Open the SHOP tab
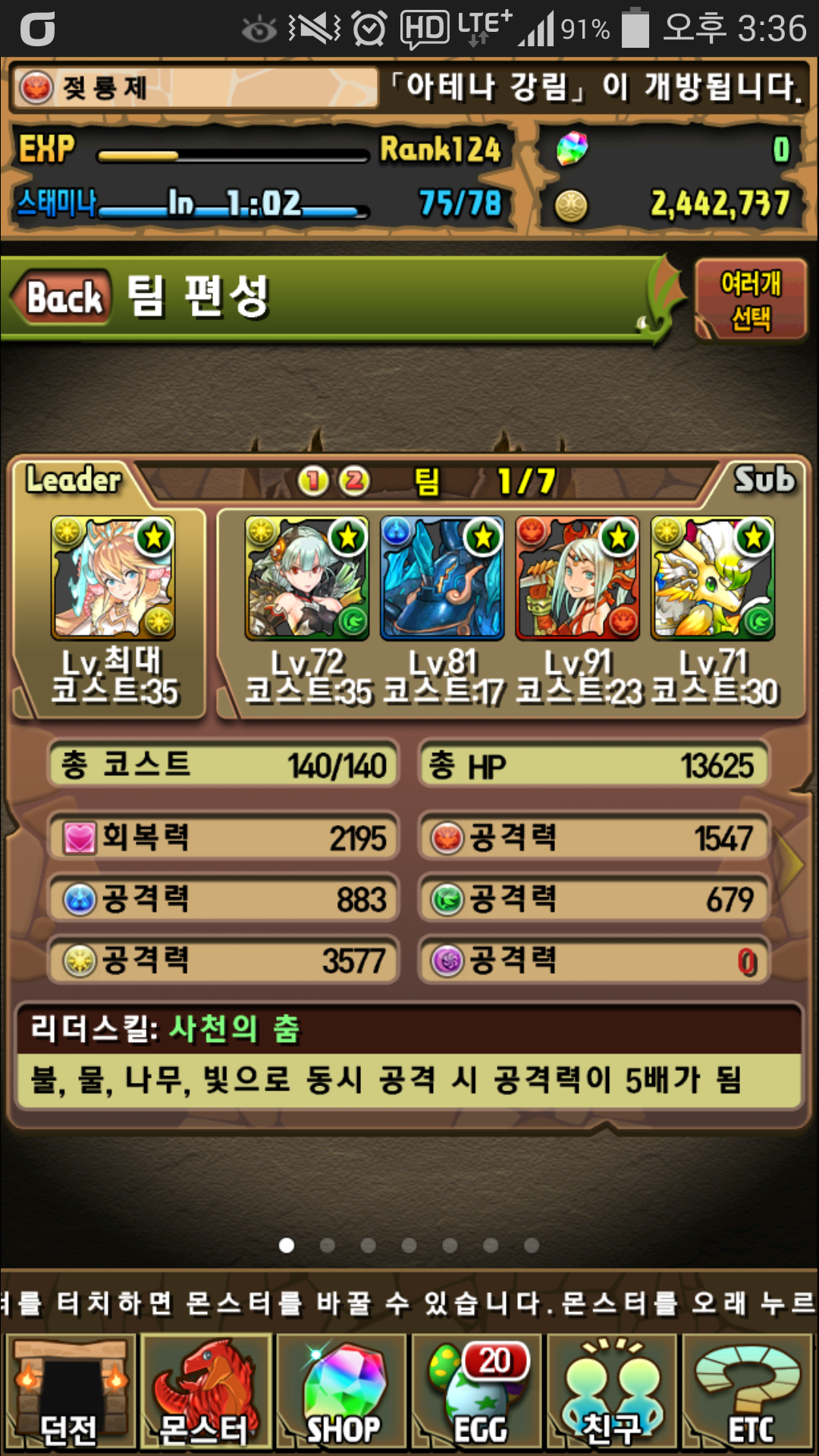Viewport: 819px width, 1456px height. pyautogui.click(x=341, y=1392)
